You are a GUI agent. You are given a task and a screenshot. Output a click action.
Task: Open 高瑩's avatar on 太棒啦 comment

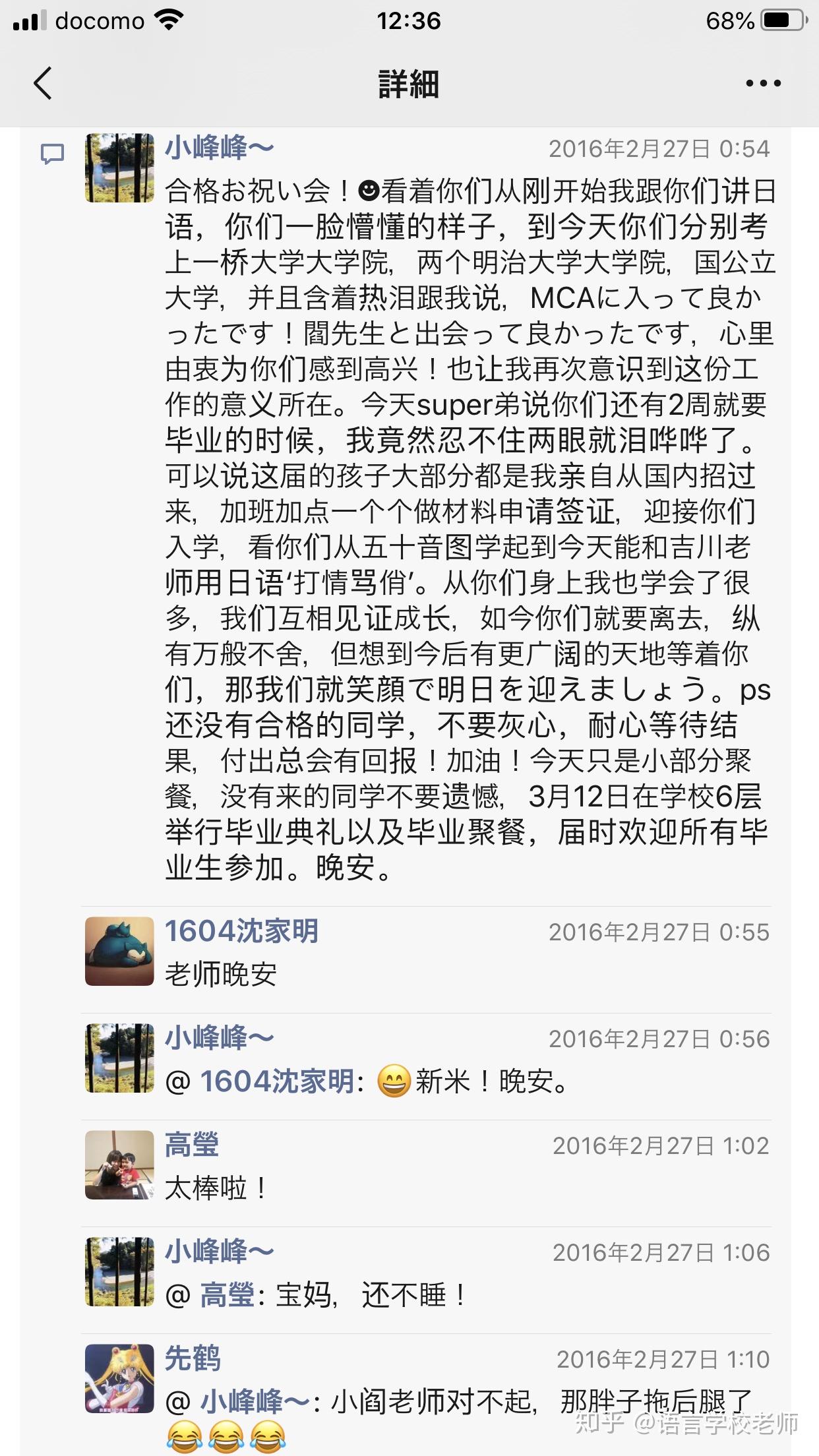tap(119, 1165)
